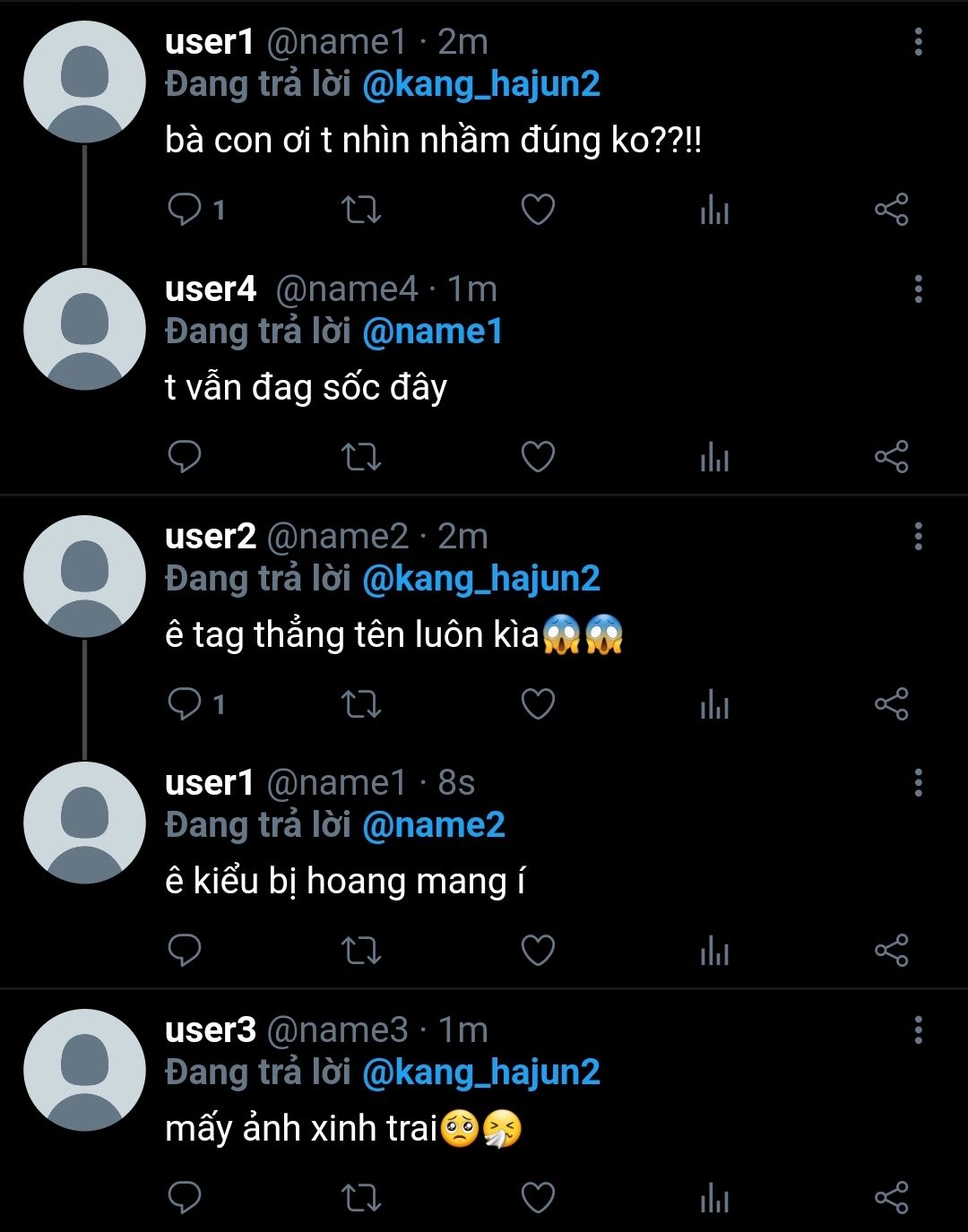Viewport: 968px width, 1232px height.
Task: Like user1's tweet "bà con ơi"
Action: click(x=538, y=210)
